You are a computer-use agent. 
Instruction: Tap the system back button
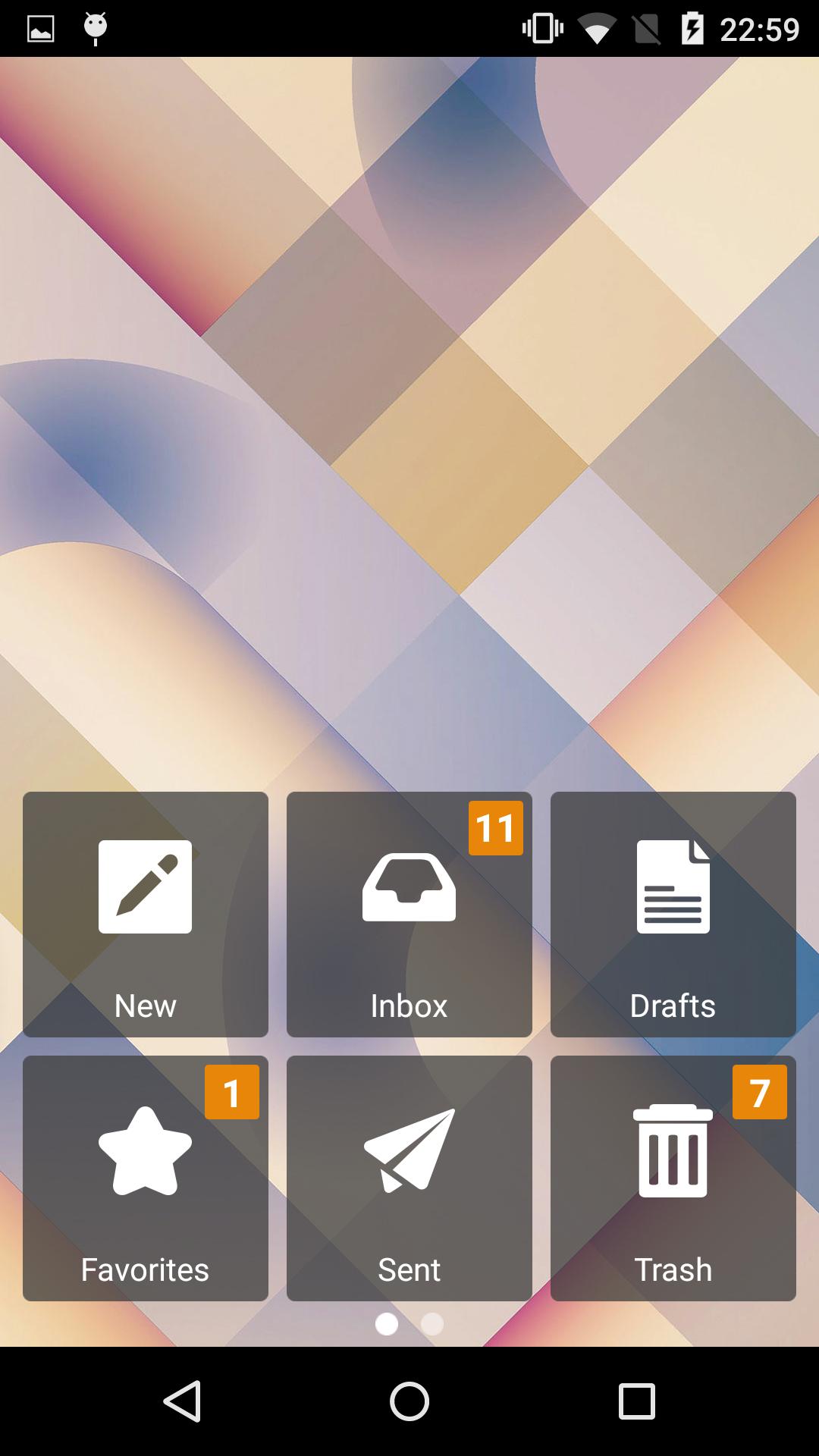tap(183, 1401)
